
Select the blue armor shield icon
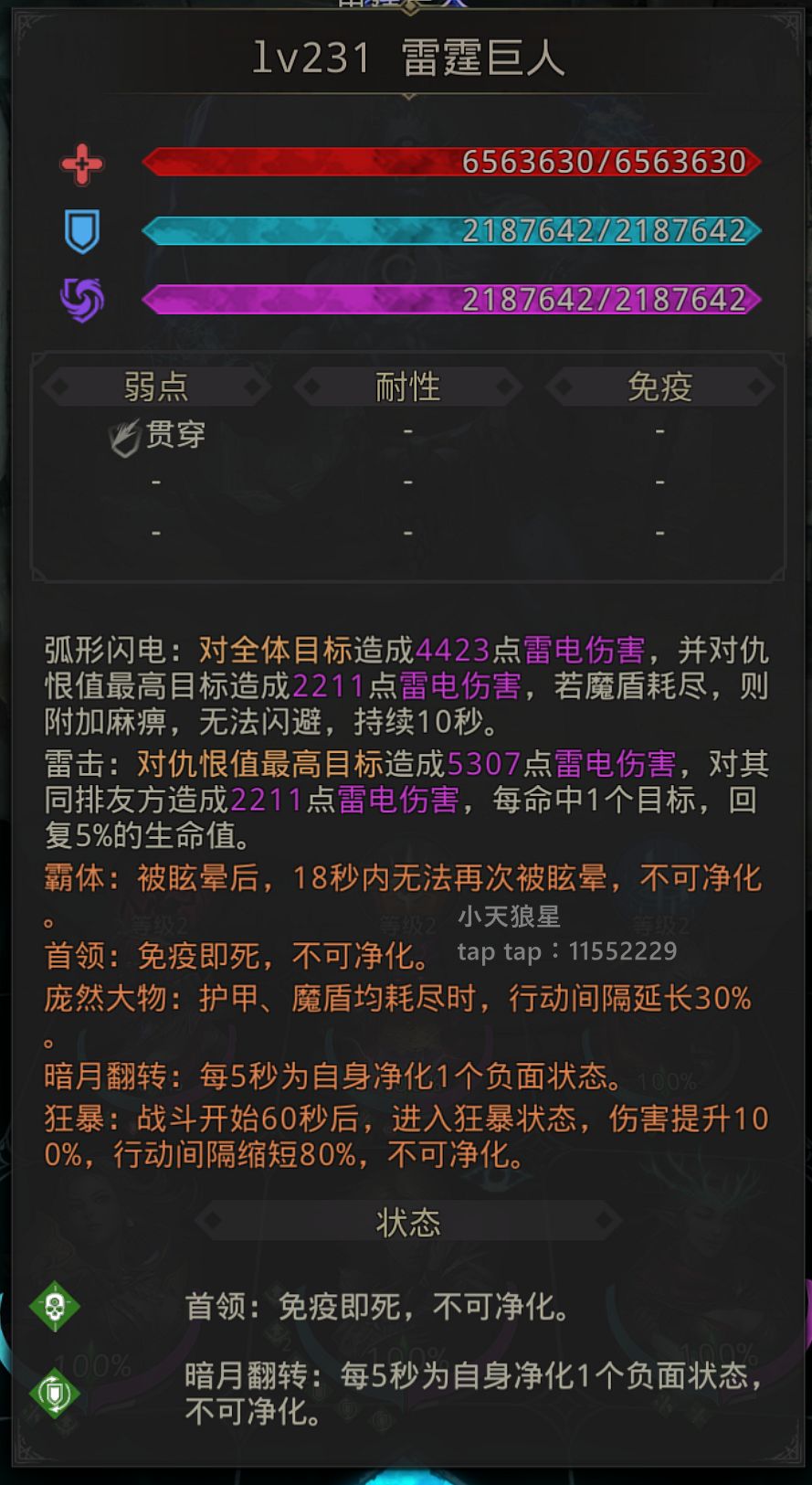82,231
